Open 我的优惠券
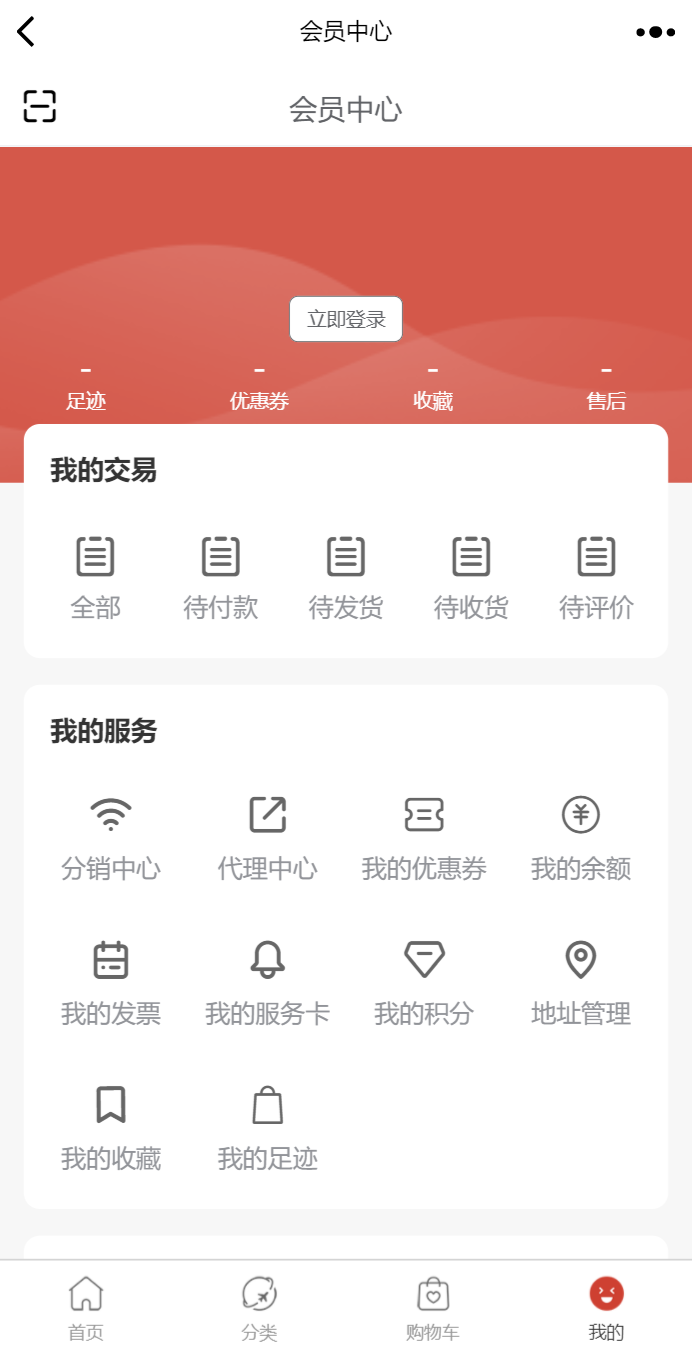Image resolution: width=692 pixels, height=1356 pixels. click(424, 840)
